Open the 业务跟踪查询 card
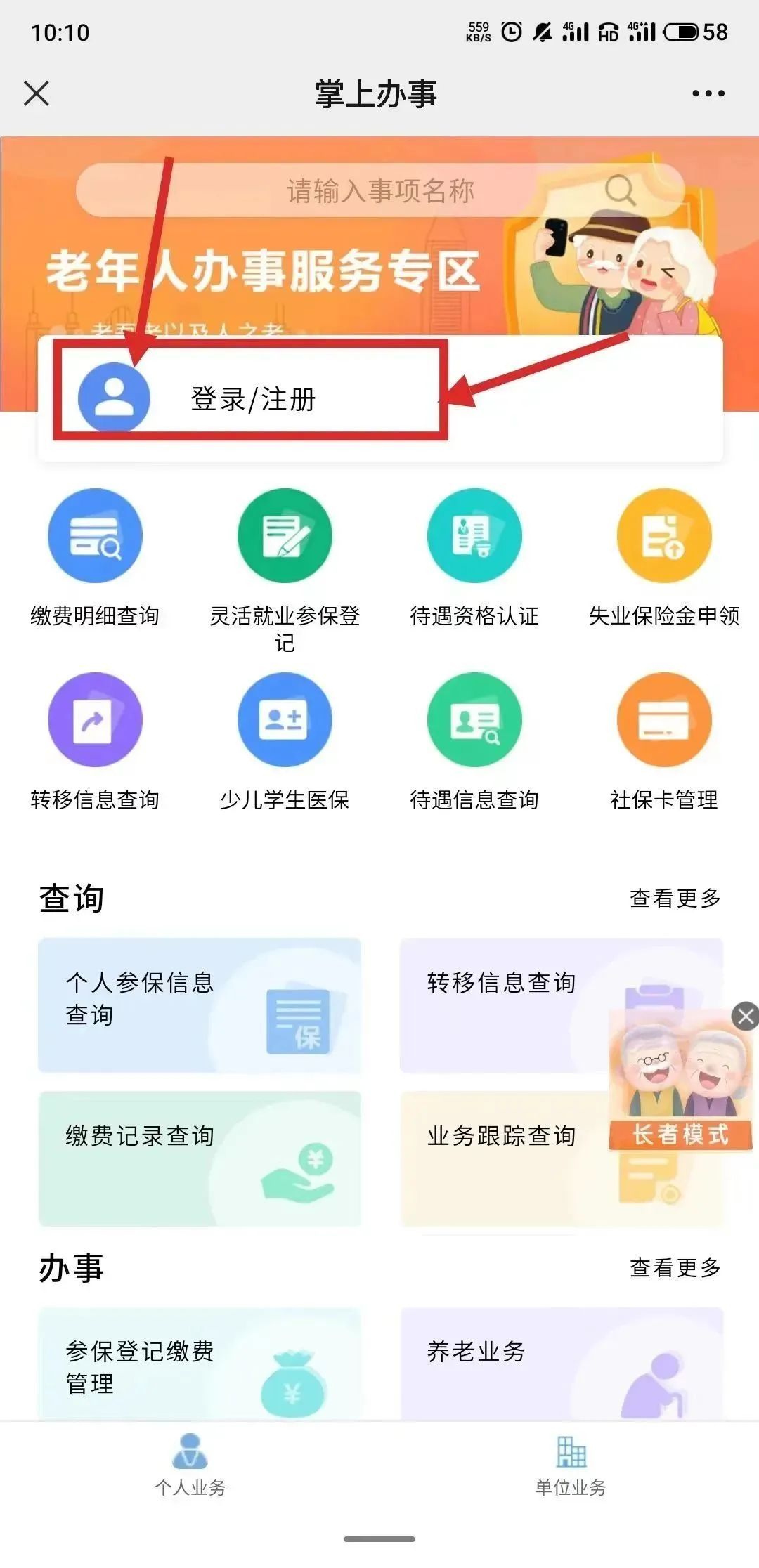This screenshot has width=759, height=1568. coord(500,1158)
